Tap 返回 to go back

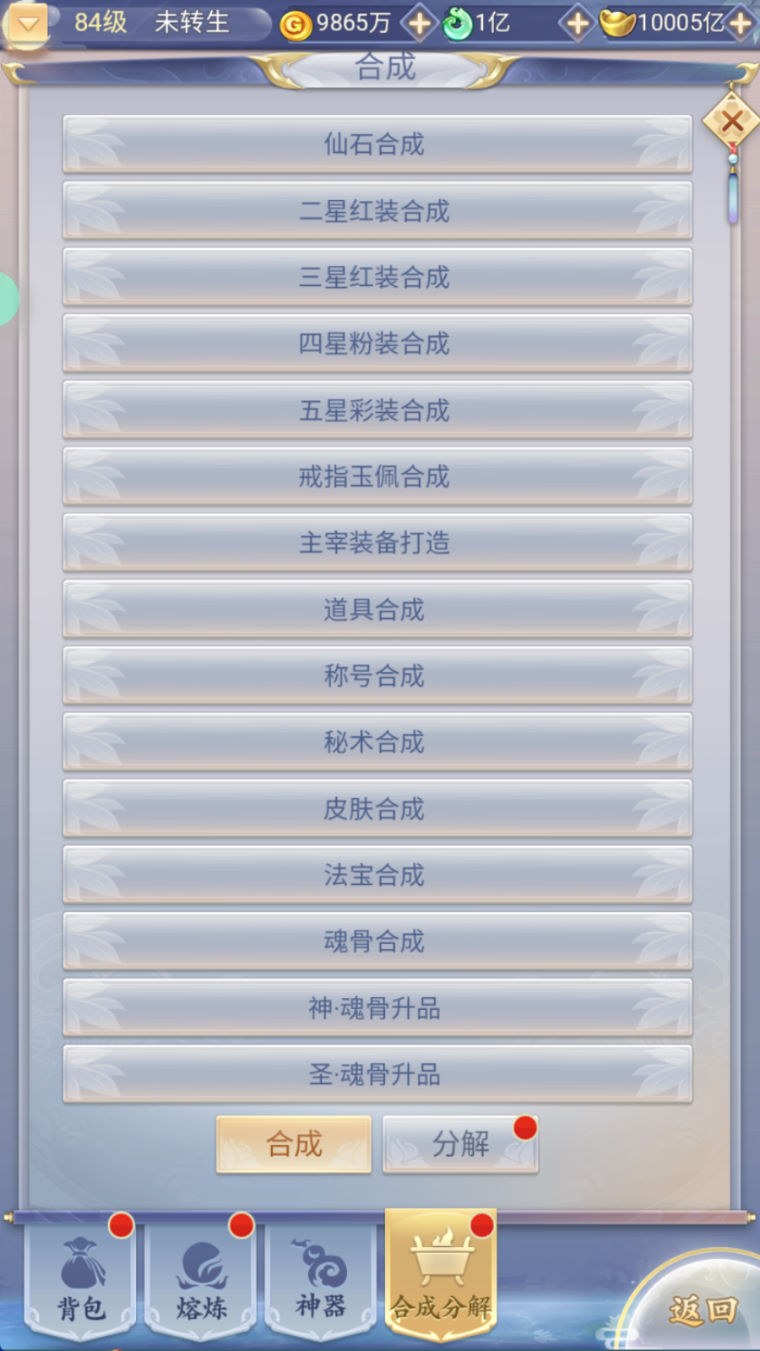(703, 1309)
